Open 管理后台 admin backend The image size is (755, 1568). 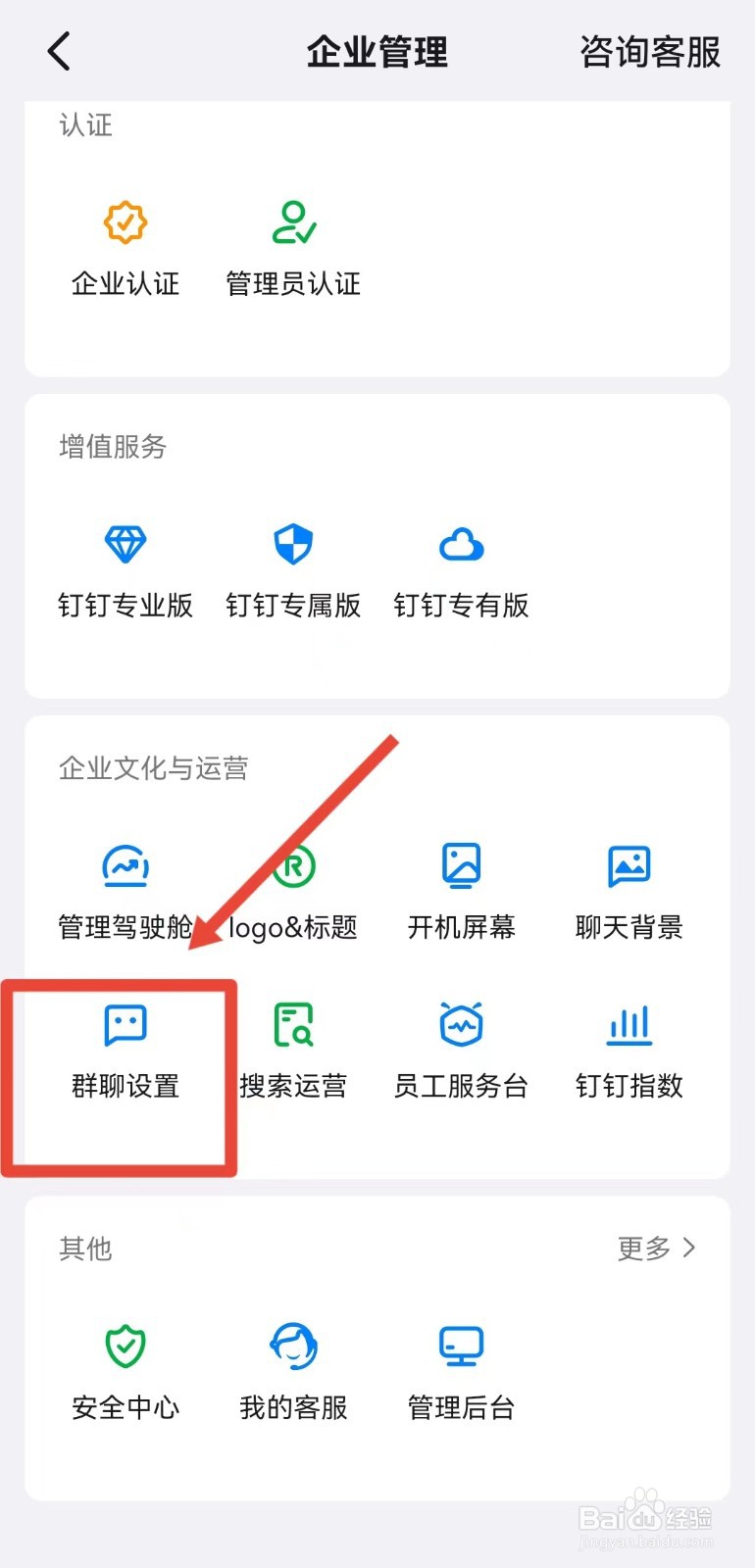[461, 1372]
